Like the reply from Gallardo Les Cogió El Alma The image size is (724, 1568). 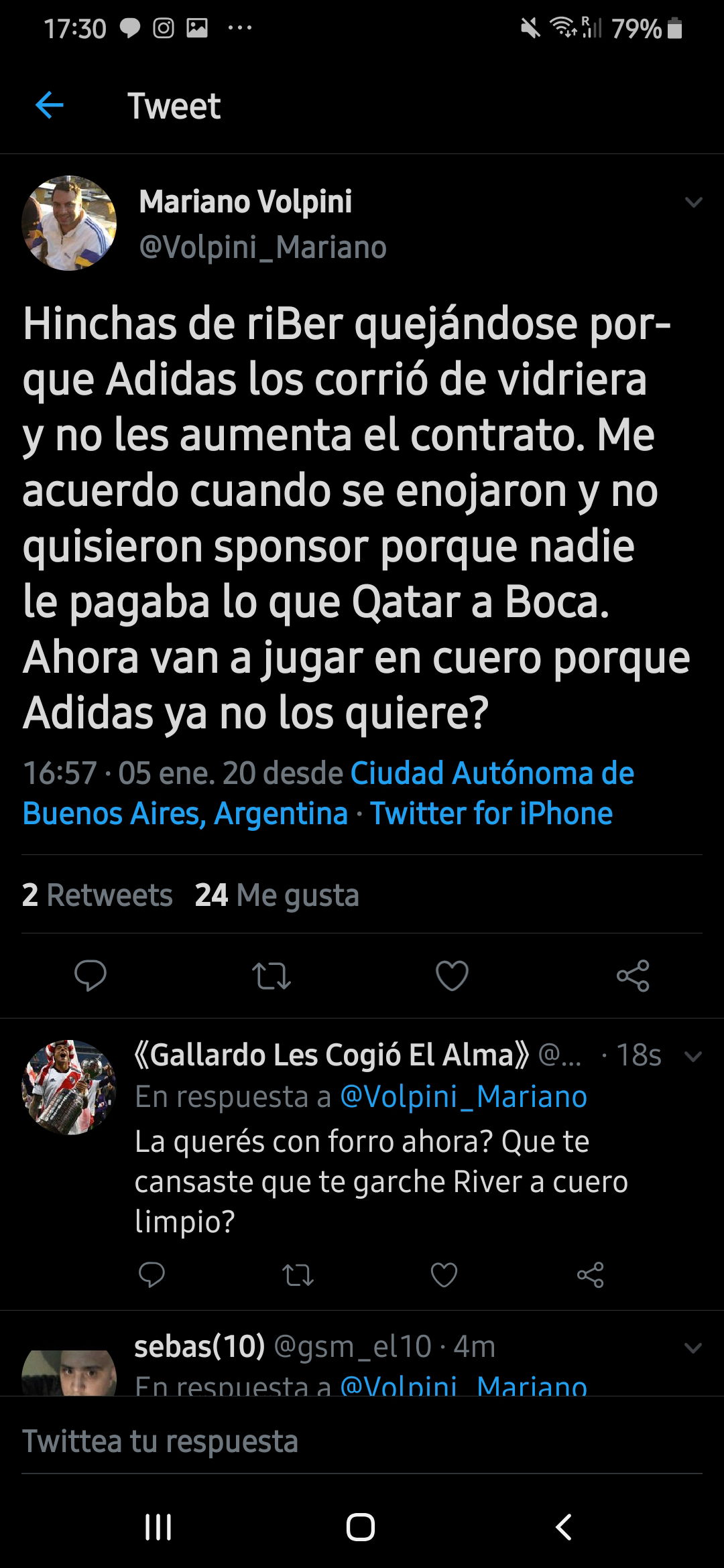pyautogui.click(x=444, y=1275)
